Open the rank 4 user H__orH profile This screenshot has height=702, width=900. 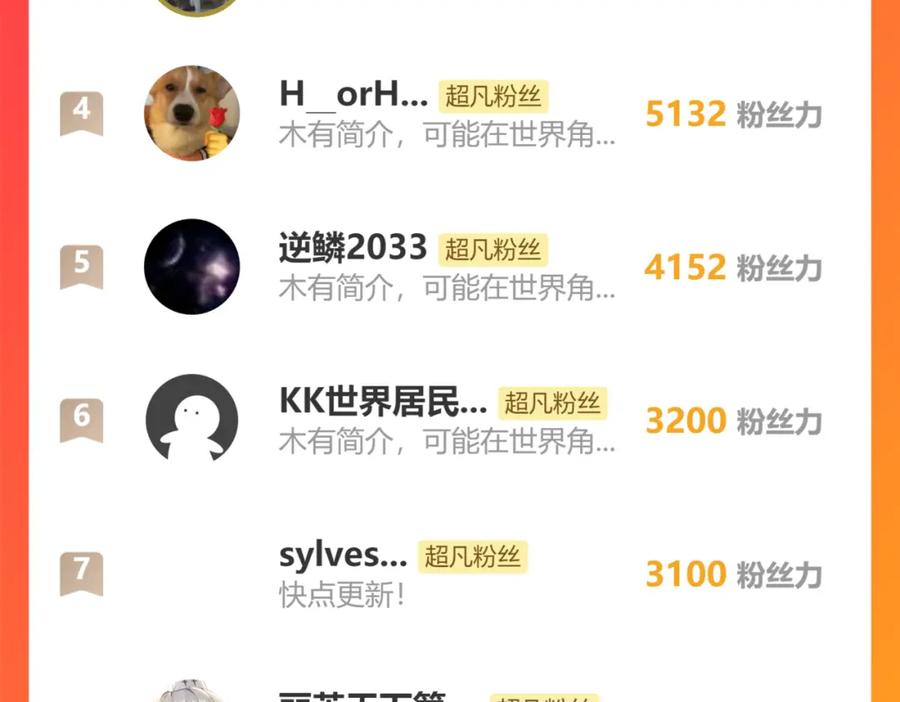click(449, 114)
